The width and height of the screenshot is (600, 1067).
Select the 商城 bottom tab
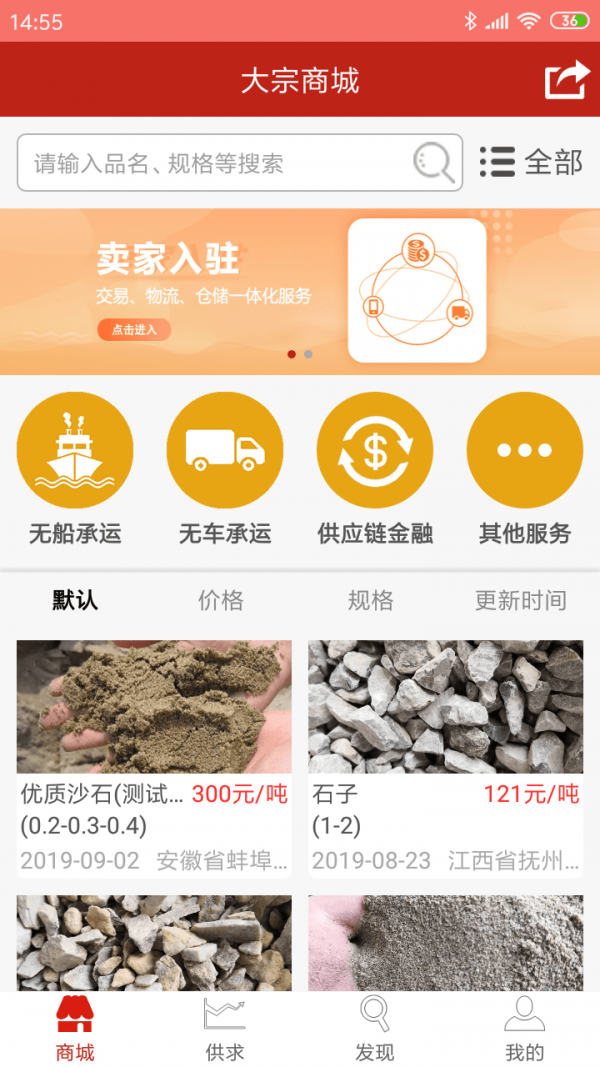[75, 1030]
